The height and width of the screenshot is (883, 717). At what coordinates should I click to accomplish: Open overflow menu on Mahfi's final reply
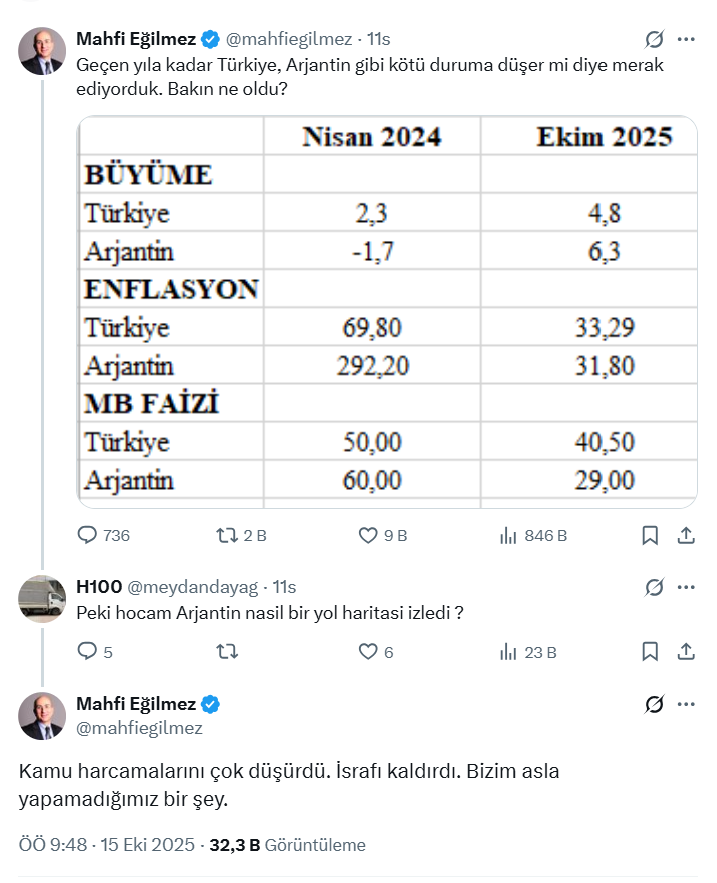(x=686, y=705)
